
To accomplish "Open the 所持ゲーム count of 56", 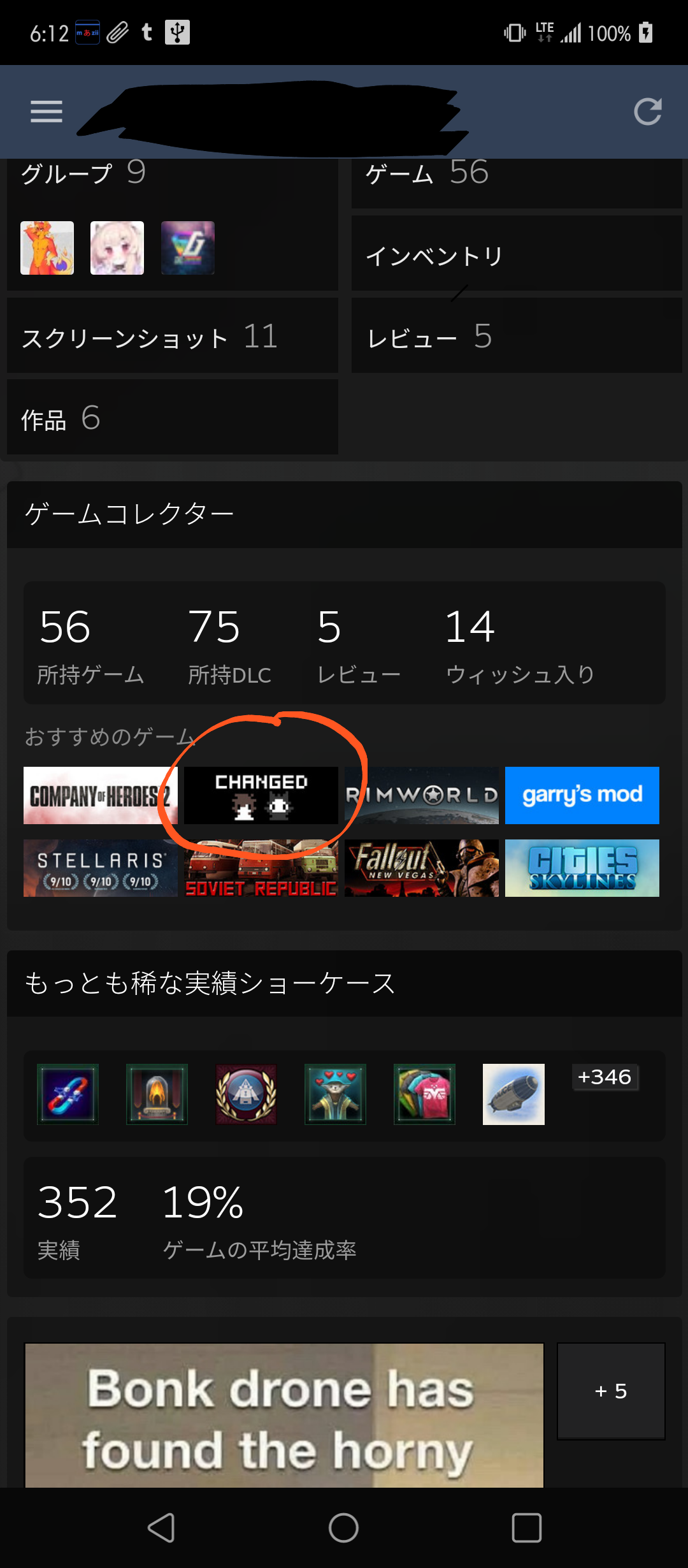I will click(x=90, y=644).
